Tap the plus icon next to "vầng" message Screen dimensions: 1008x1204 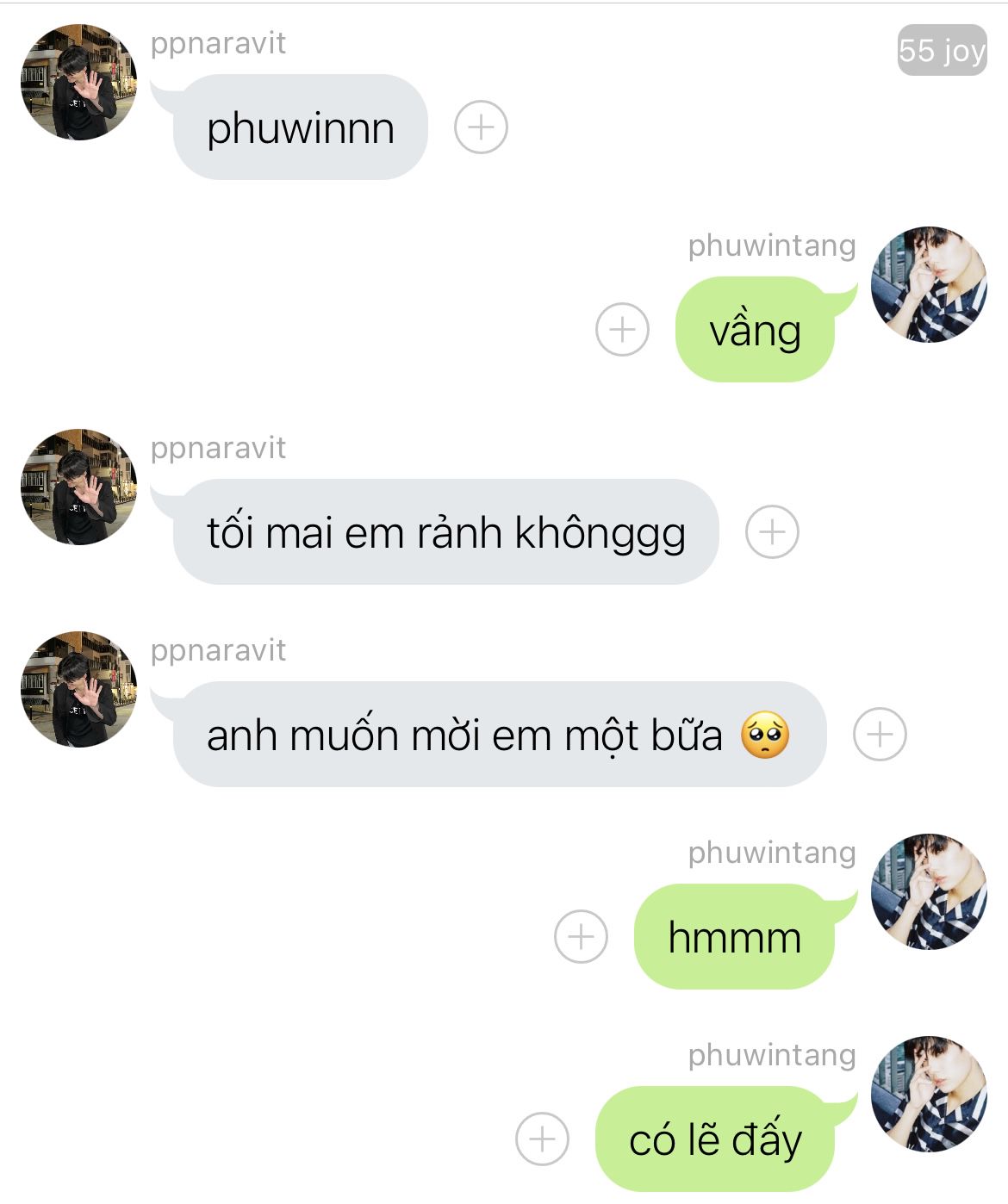pyautogui.click(x=622, y=329)
